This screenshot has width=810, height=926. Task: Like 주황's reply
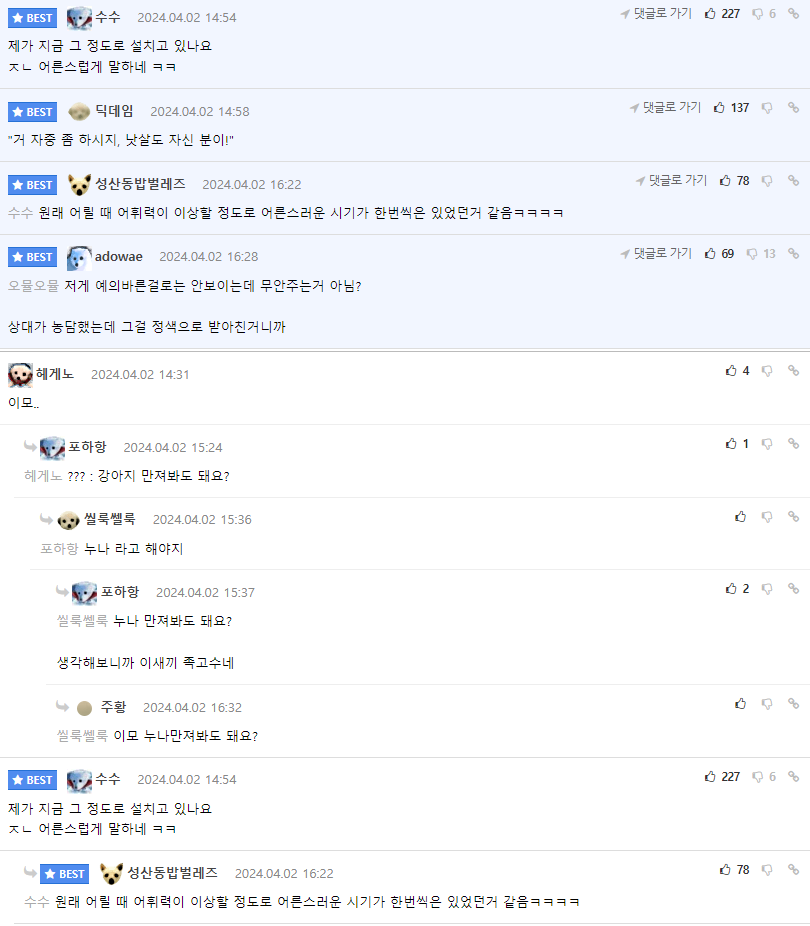click(x=740, y=704)
